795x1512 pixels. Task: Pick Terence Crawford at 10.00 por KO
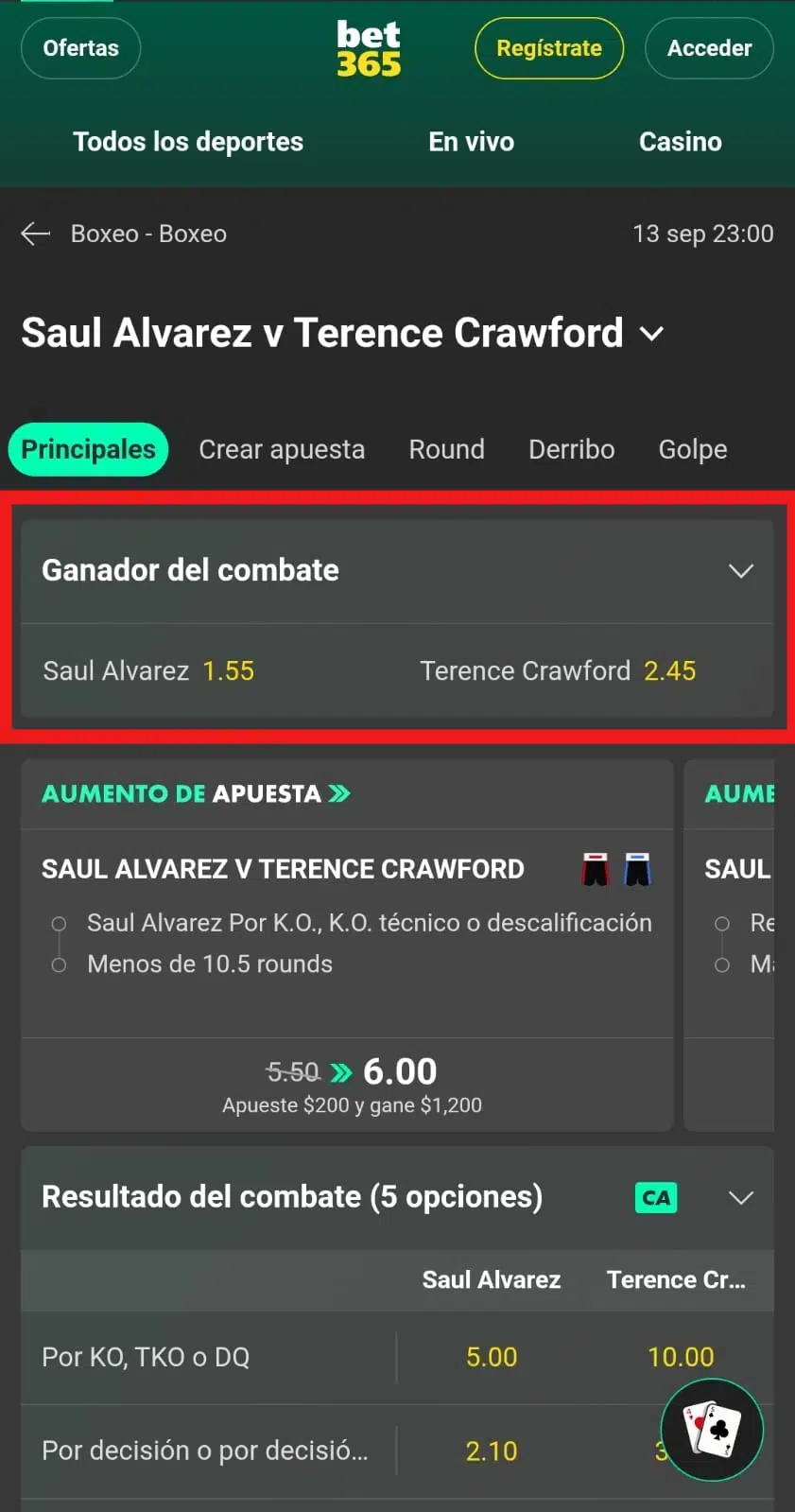click(681, 1356)
